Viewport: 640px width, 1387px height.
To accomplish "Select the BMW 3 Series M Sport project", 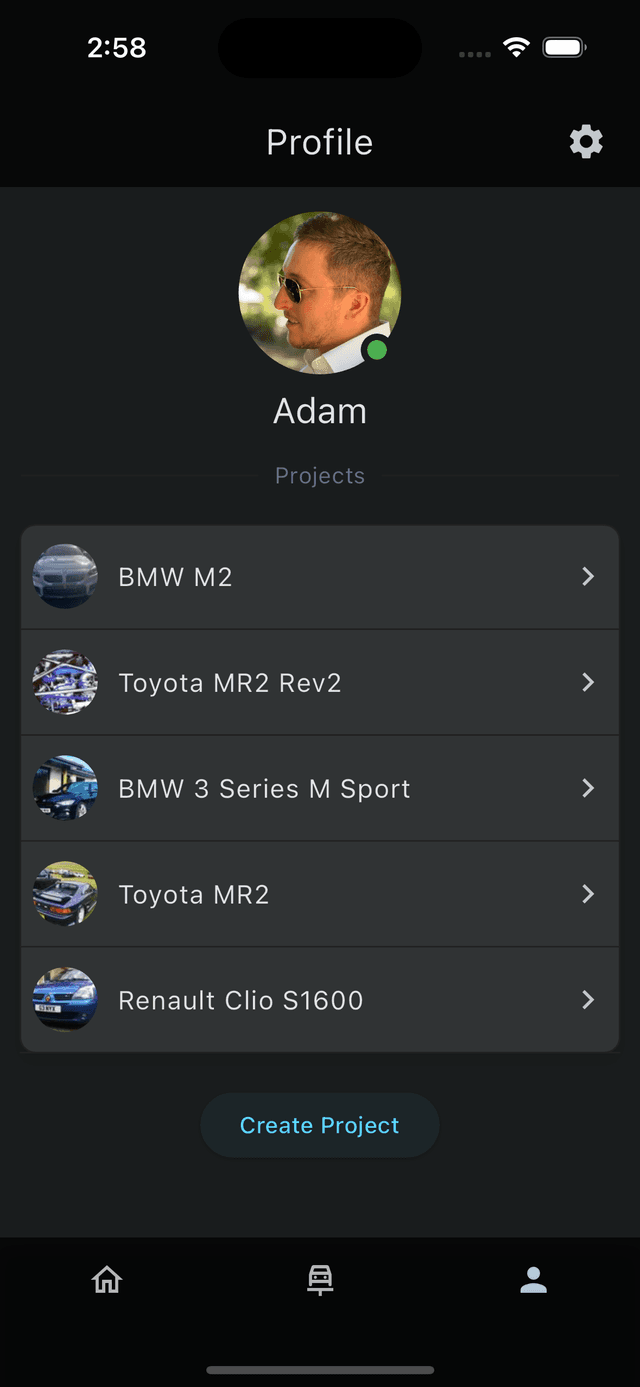I will 320,789.
